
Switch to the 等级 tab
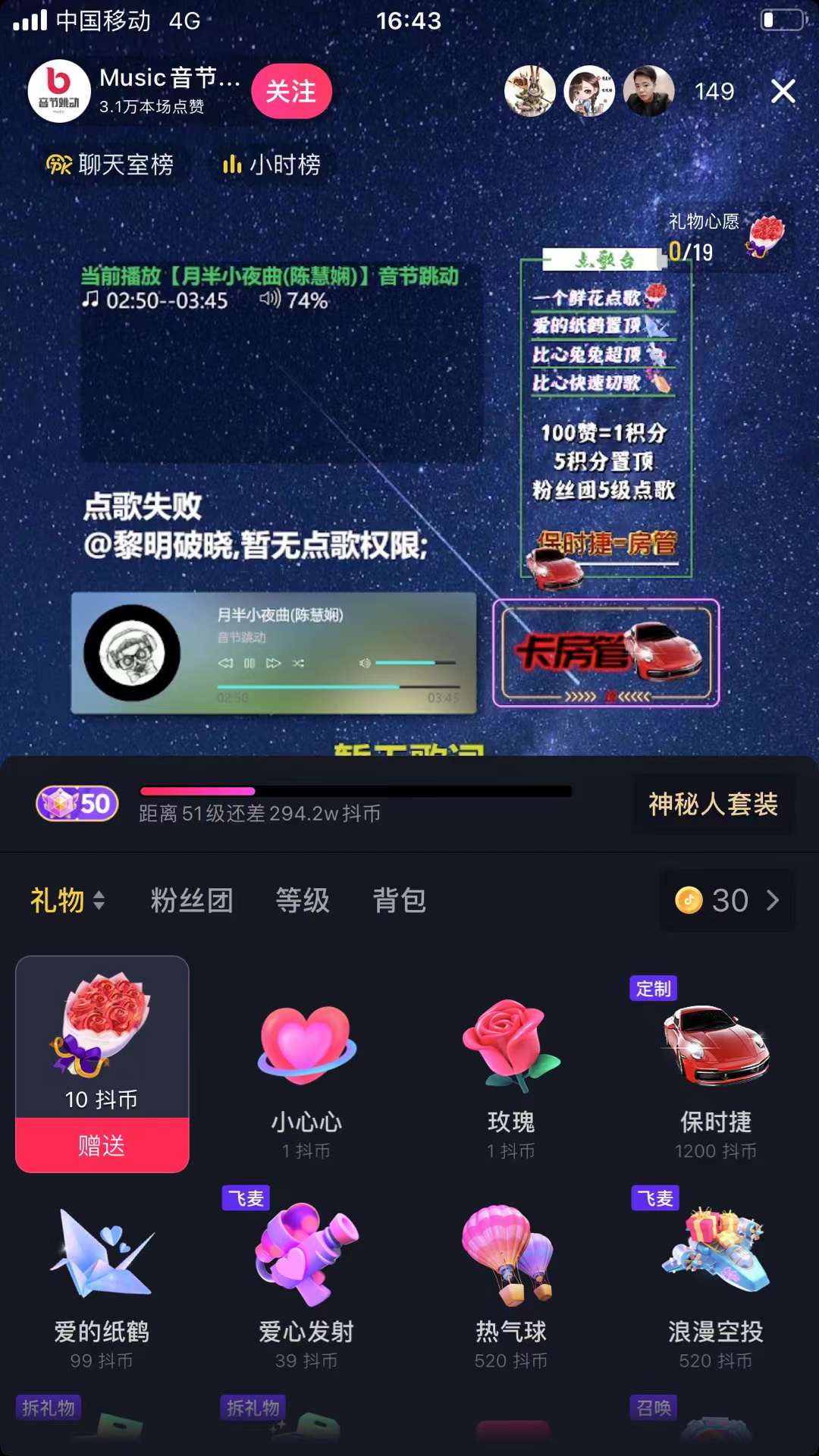coord(303,901)
